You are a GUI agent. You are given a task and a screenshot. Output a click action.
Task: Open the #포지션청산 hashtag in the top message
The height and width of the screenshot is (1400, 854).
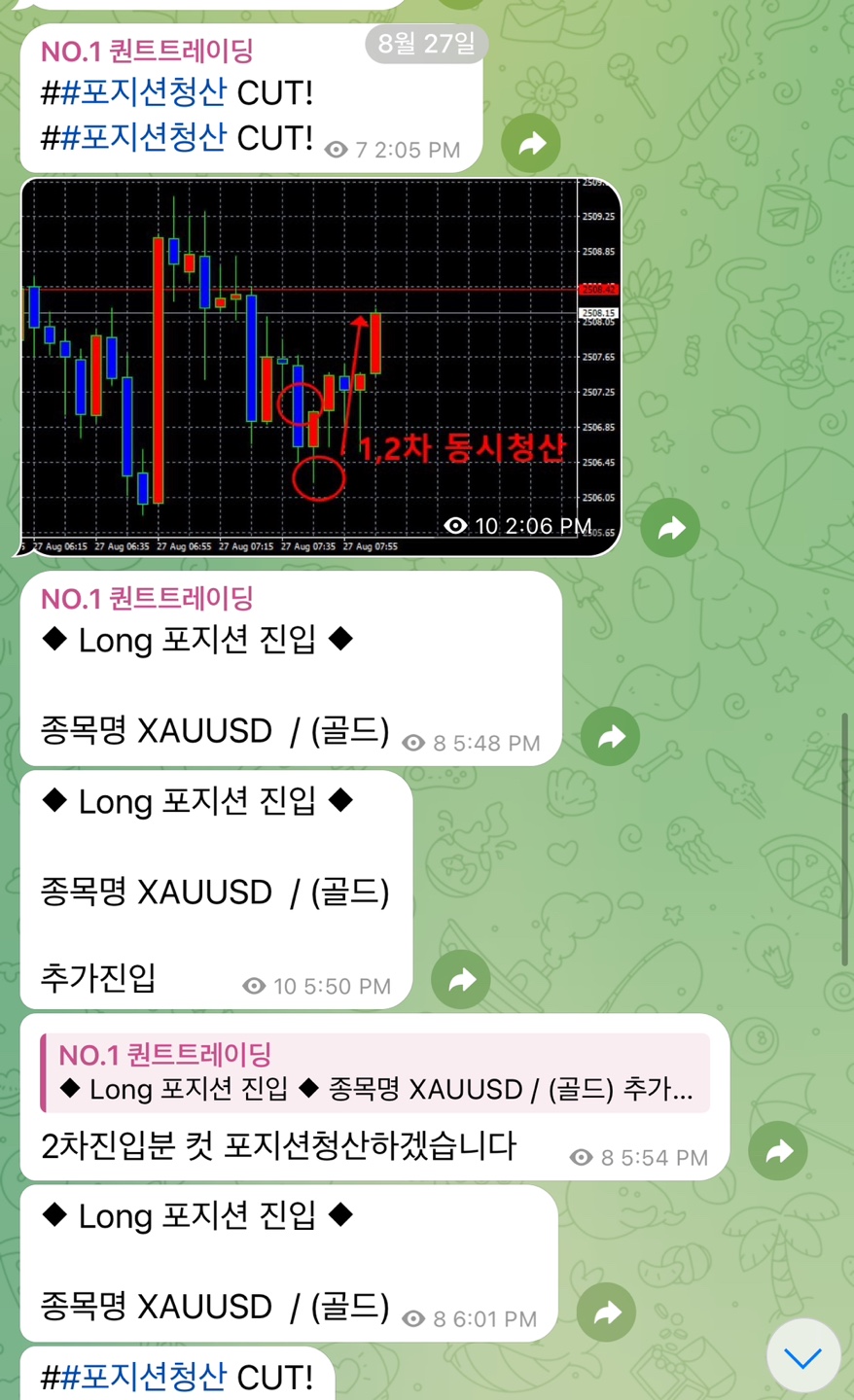[143, 93]
